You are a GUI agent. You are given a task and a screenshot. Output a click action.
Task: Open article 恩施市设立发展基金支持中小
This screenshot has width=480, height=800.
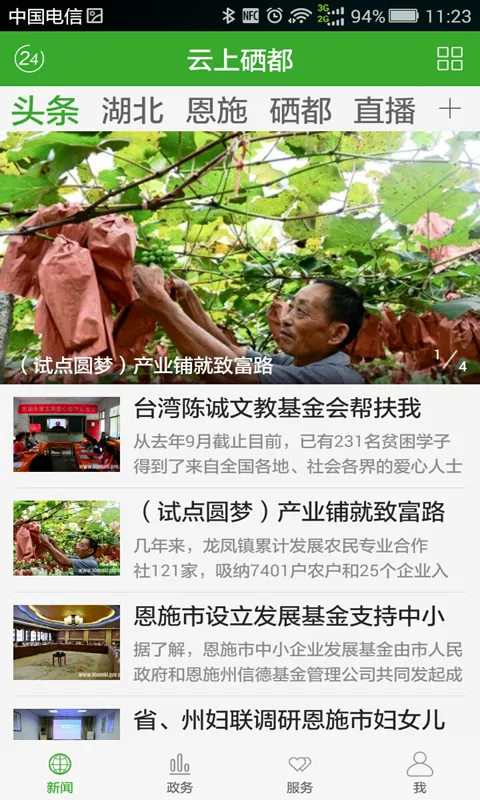point(240,644)
